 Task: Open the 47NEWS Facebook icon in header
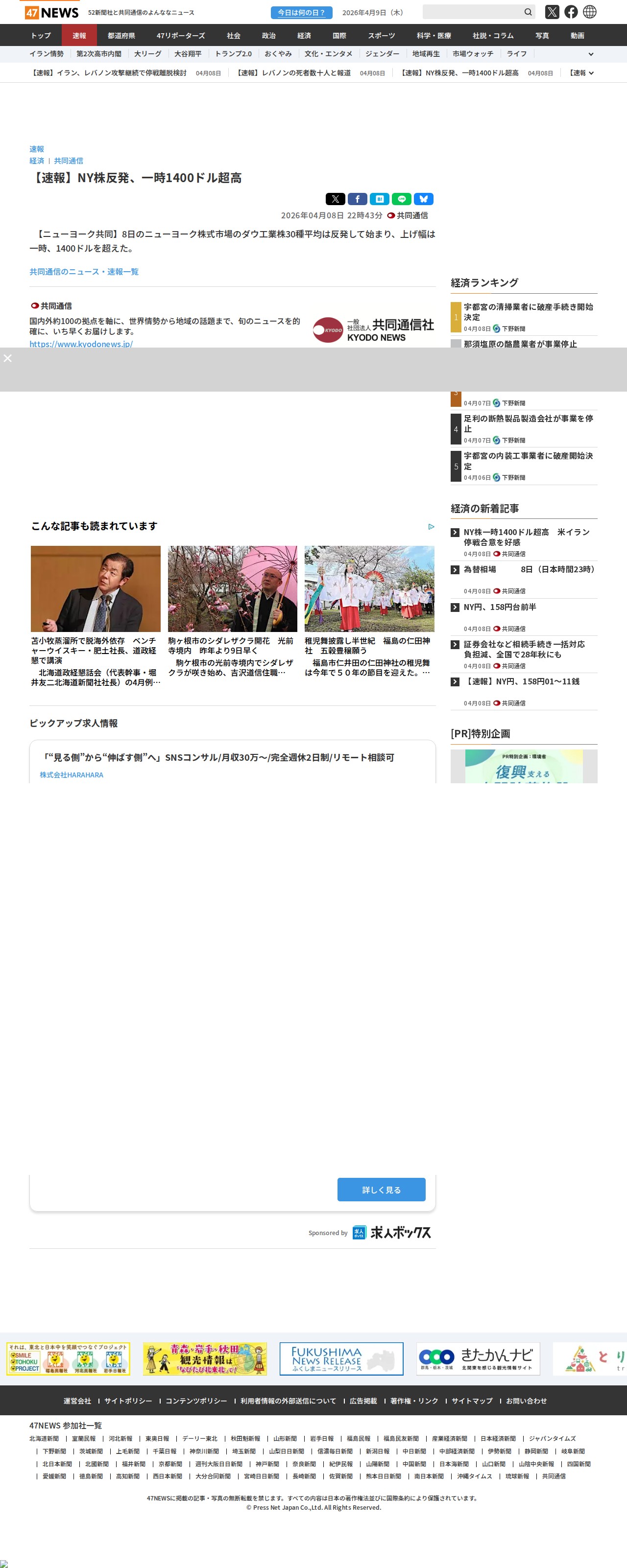[570, 12]
